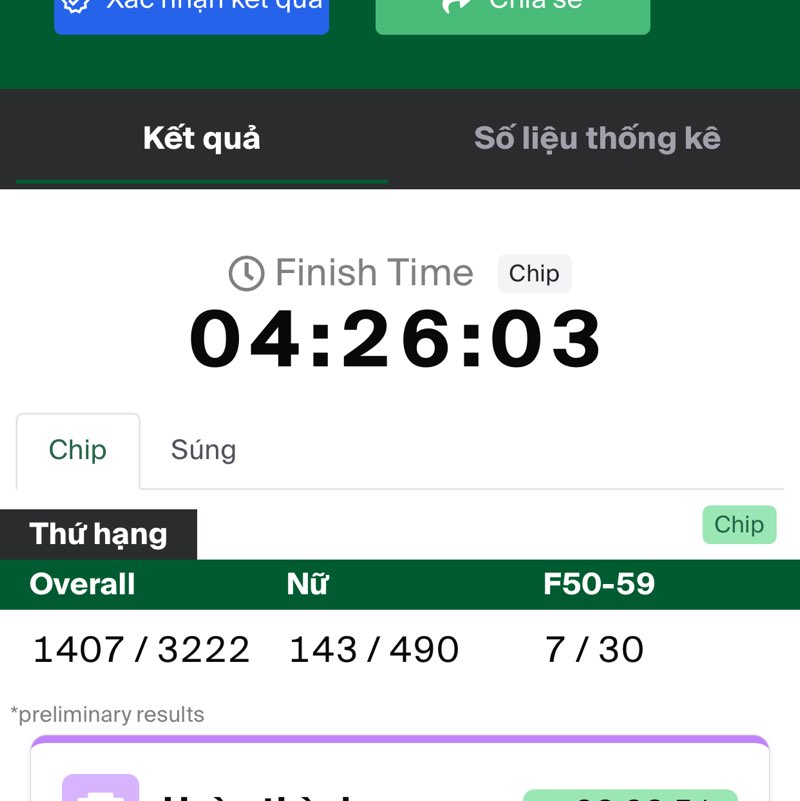Click the 'Thứ hạng' header label

(x=97, y=534)
